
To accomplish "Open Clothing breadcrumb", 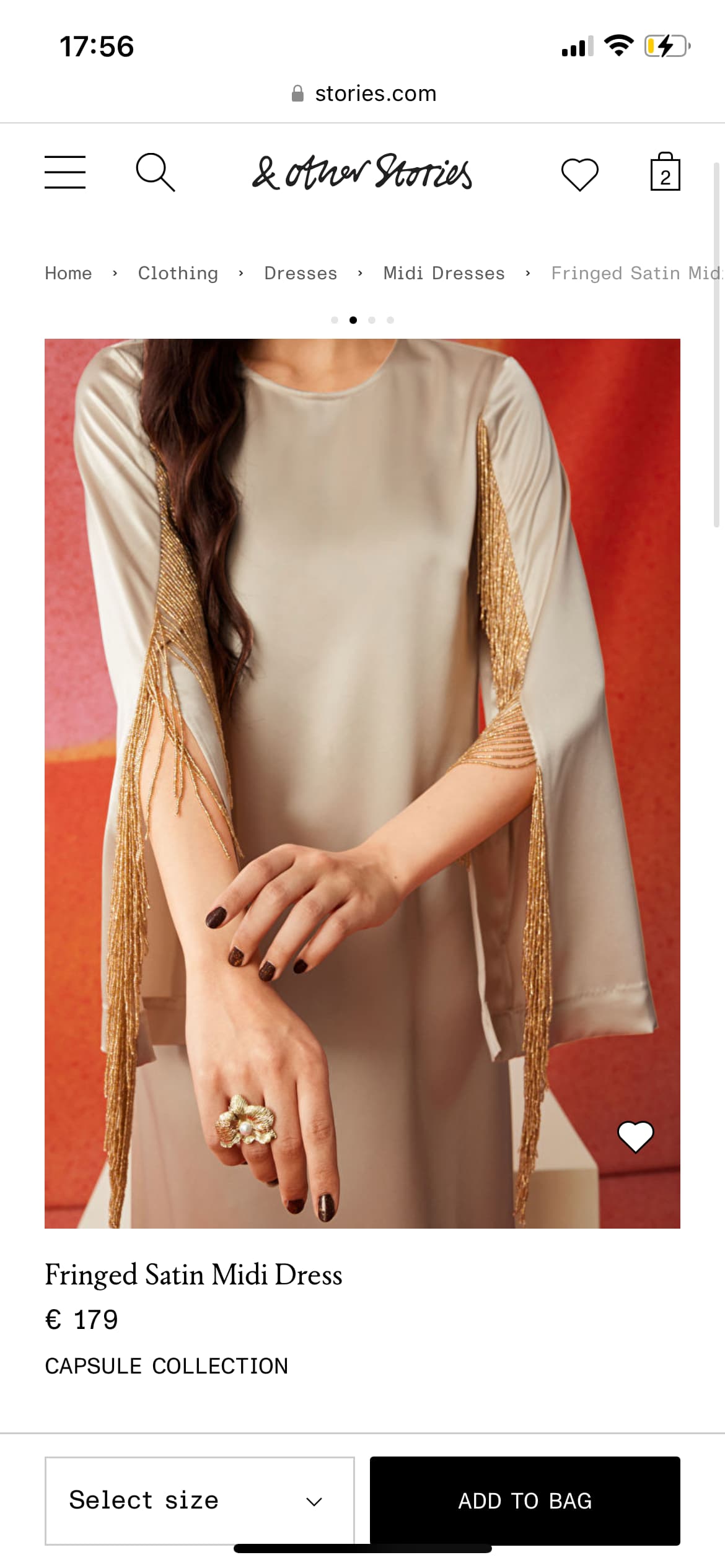I will click(x=178, y=273).
